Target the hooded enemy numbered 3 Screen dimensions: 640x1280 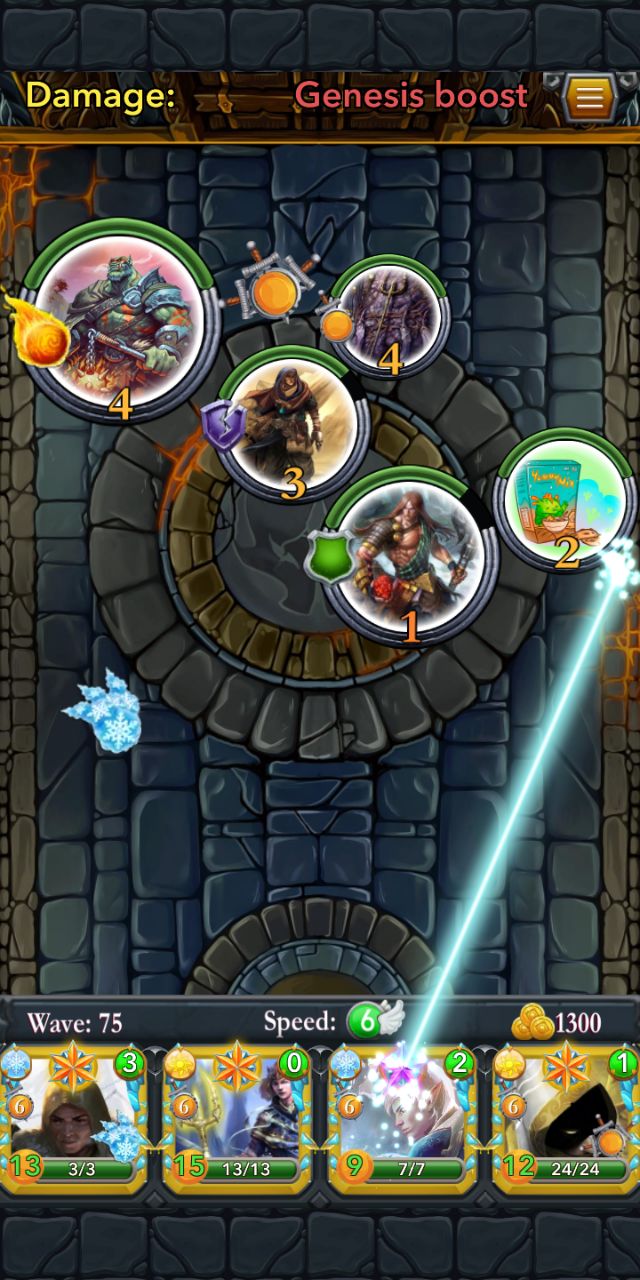point(292,424)
